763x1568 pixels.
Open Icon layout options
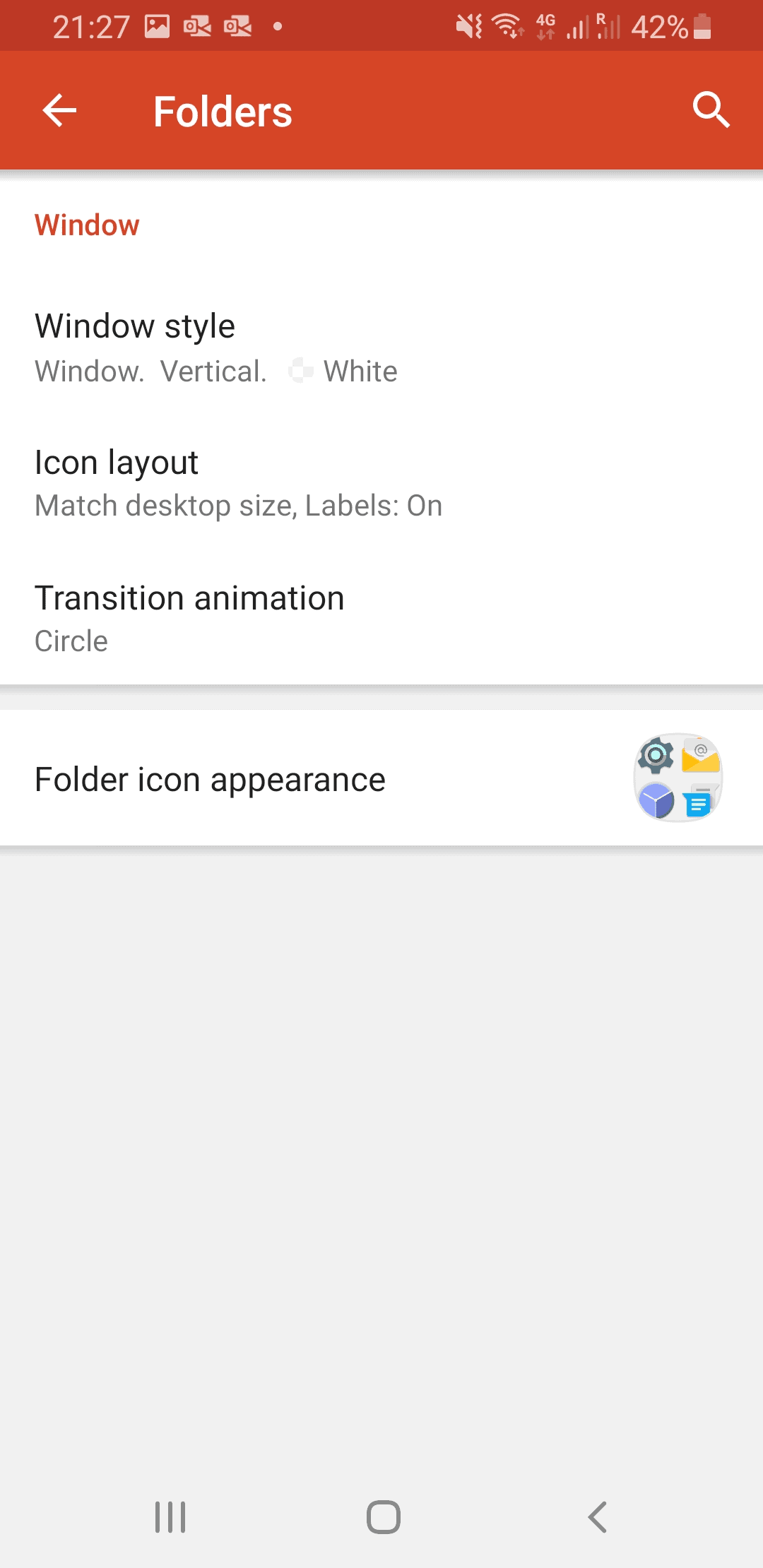pyautogui.click(x=381, y=483)
